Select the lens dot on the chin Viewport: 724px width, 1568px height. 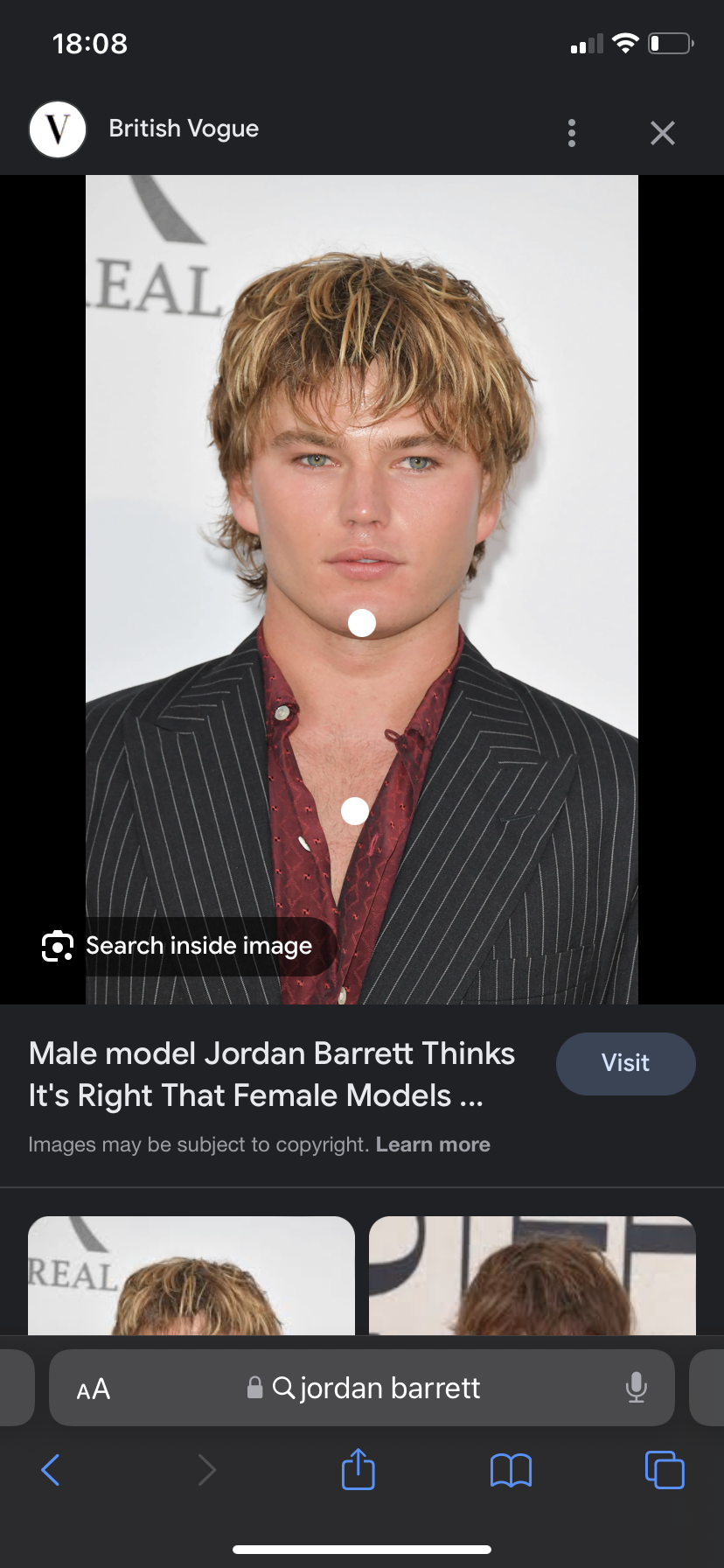362,623
